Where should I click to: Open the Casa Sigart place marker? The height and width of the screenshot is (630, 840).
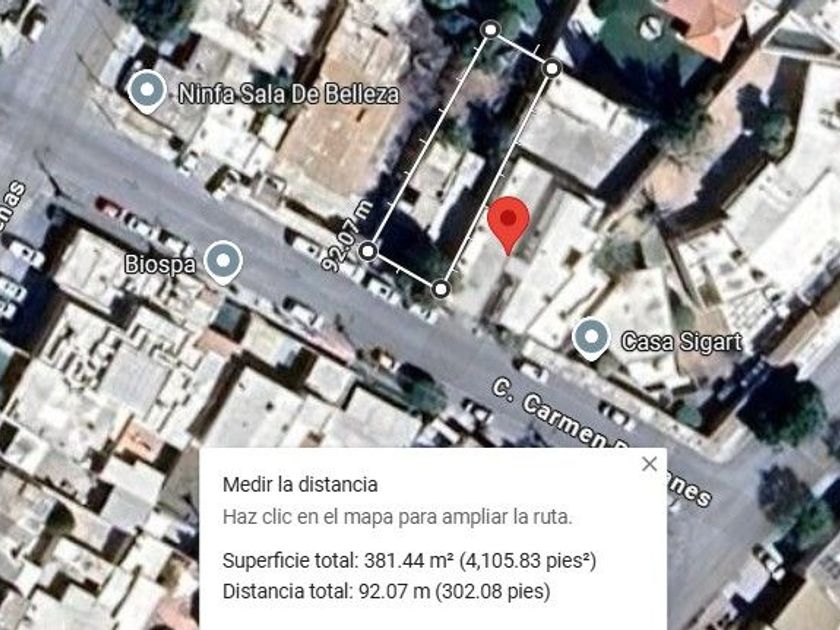591,339
